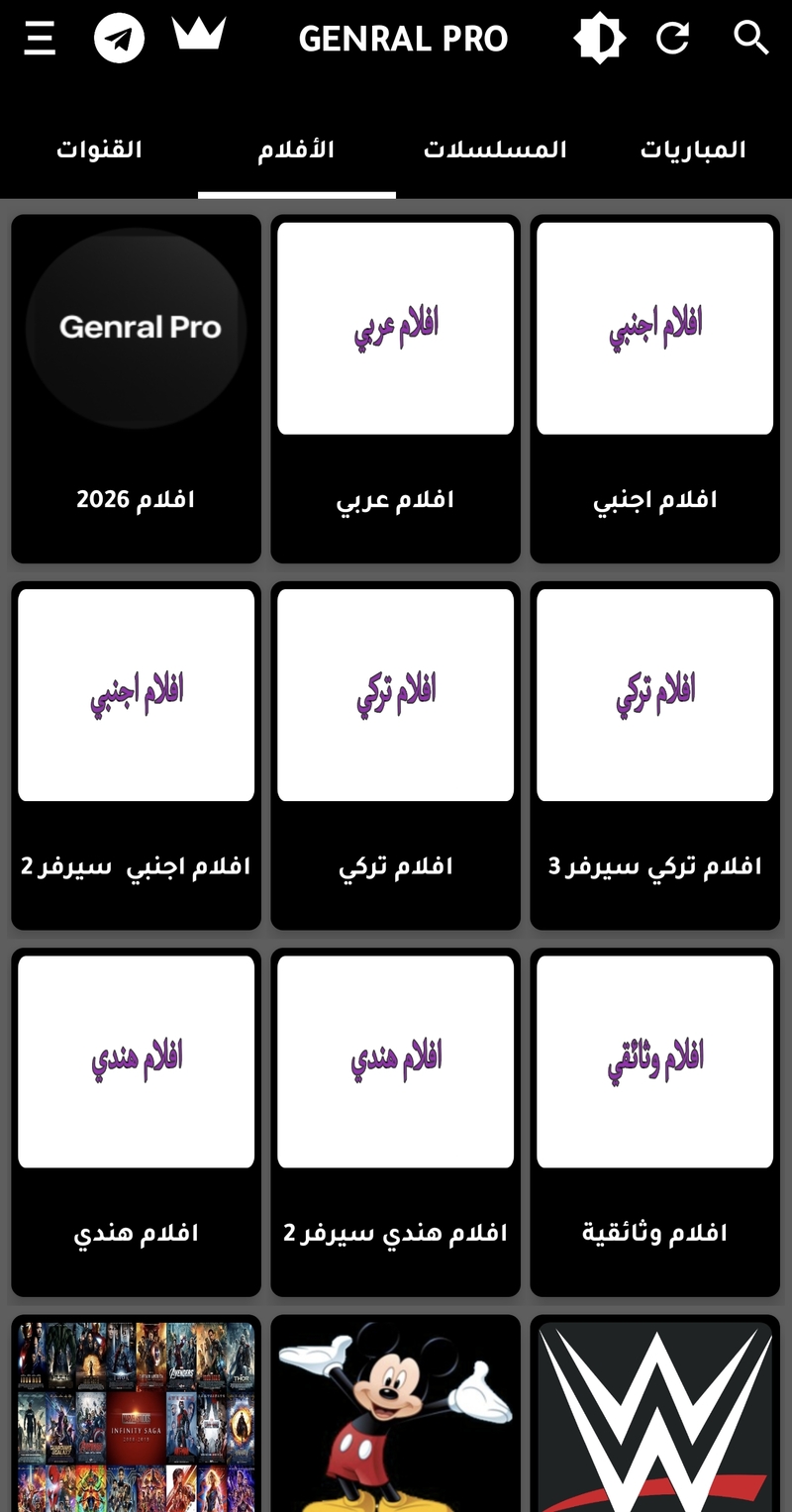The width and height of the screenshot is (792, 1512).
Task: Go to the المباريات tab
Action: [x=693, y=151]
